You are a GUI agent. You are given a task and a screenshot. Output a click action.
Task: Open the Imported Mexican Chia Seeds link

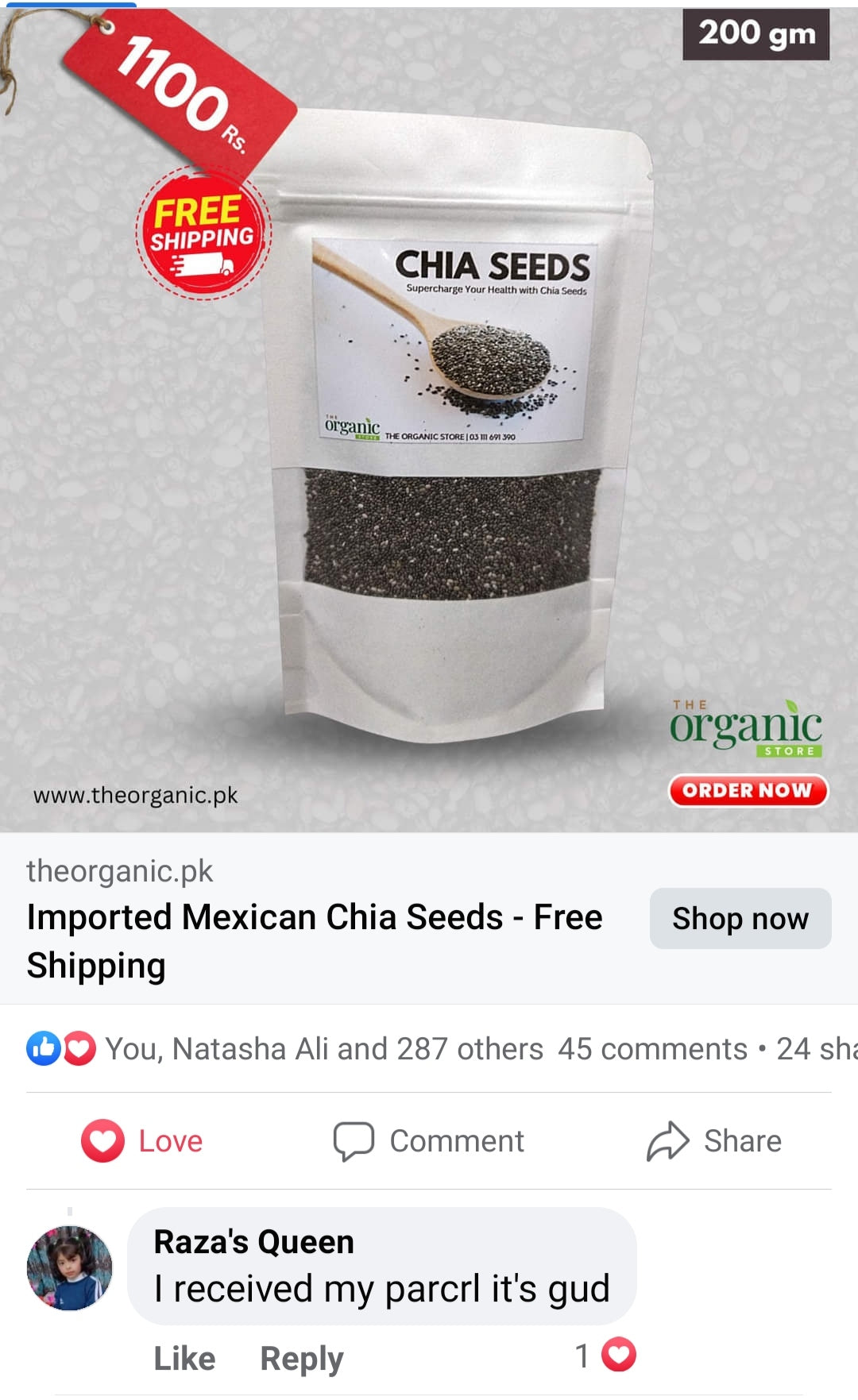pyautogui.click(x=314, y=940)
